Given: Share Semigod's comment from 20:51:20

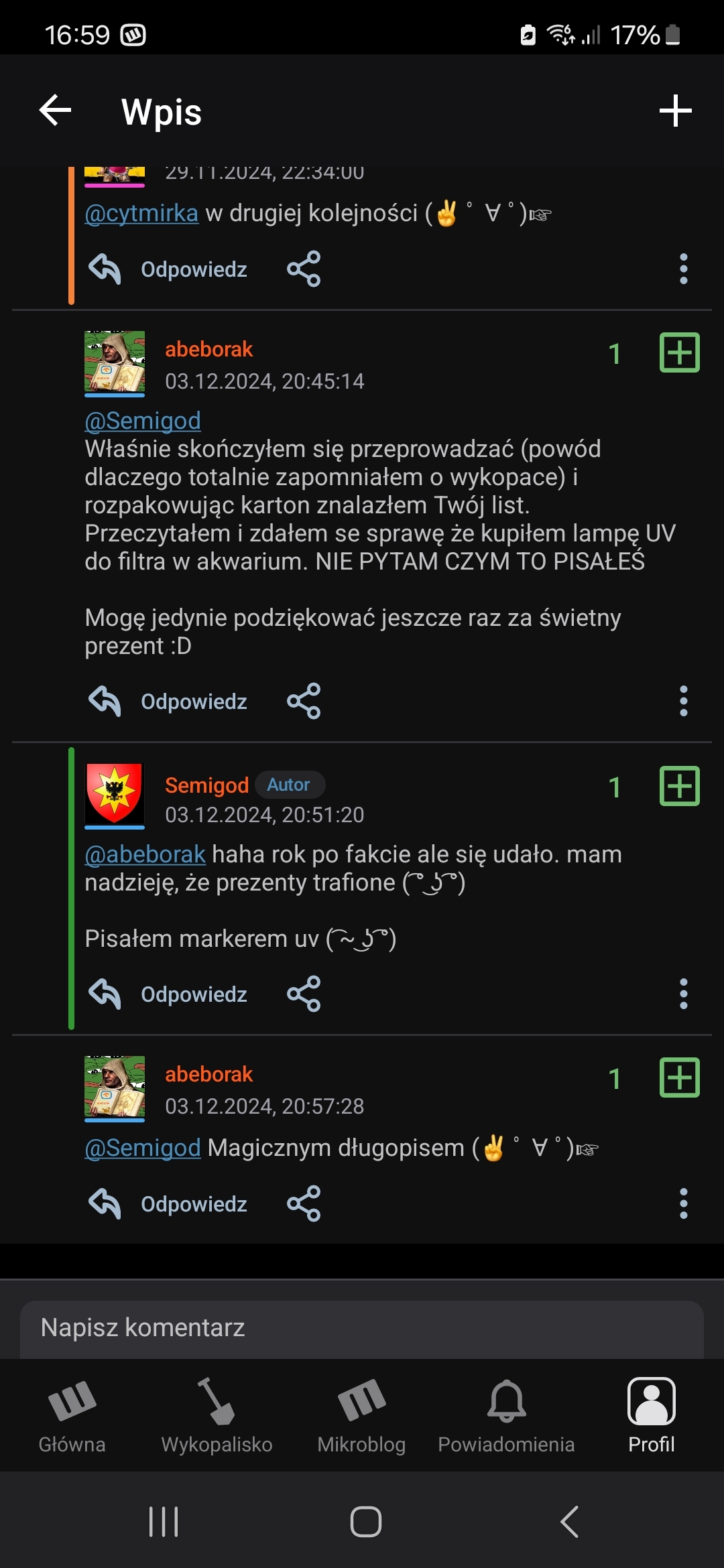Looking at the screenshot, I should pyautogui.click(x=304, y=994).
